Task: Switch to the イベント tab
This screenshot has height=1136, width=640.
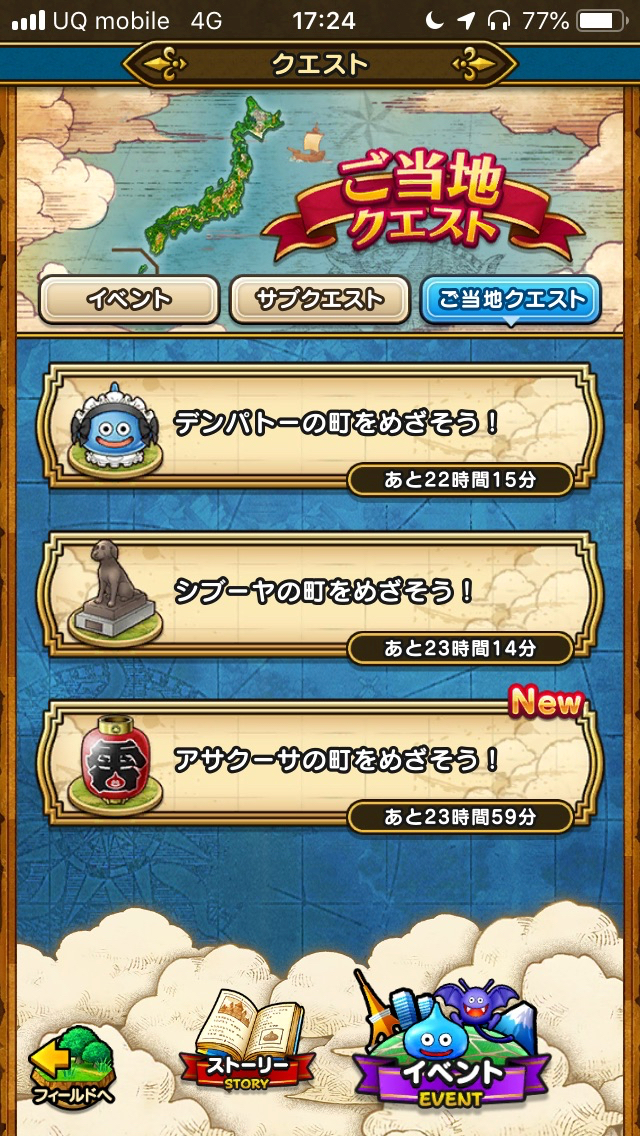Action: click(x=129, y=299)
